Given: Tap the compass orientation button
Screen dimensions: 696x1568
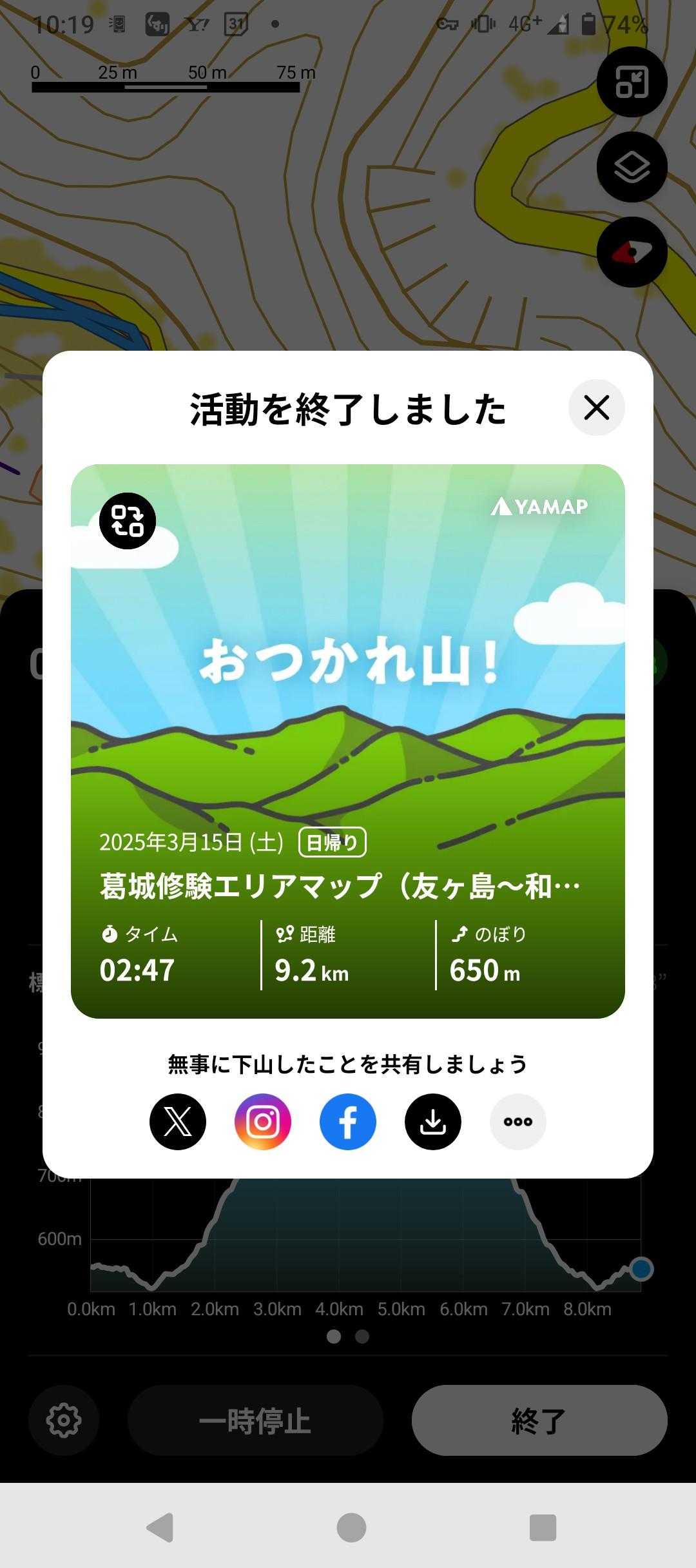Looking at the screenshot, I should 632,252.
